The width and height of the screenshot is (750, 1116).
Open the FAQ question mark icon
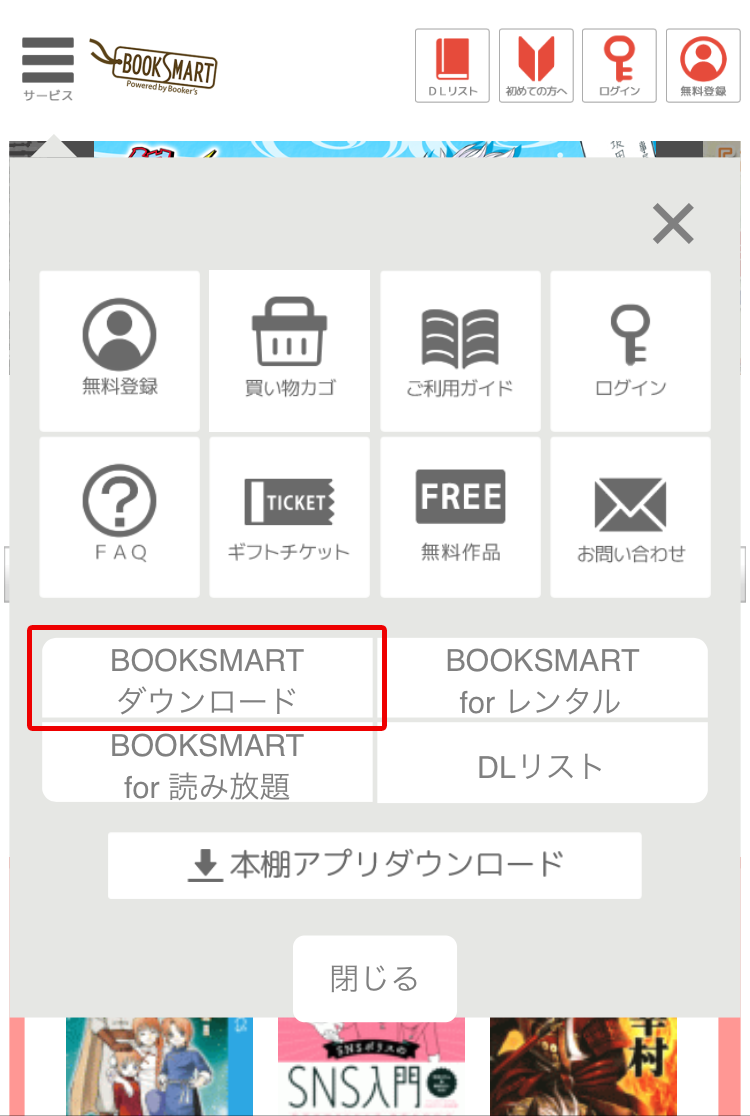pos(119,516)
